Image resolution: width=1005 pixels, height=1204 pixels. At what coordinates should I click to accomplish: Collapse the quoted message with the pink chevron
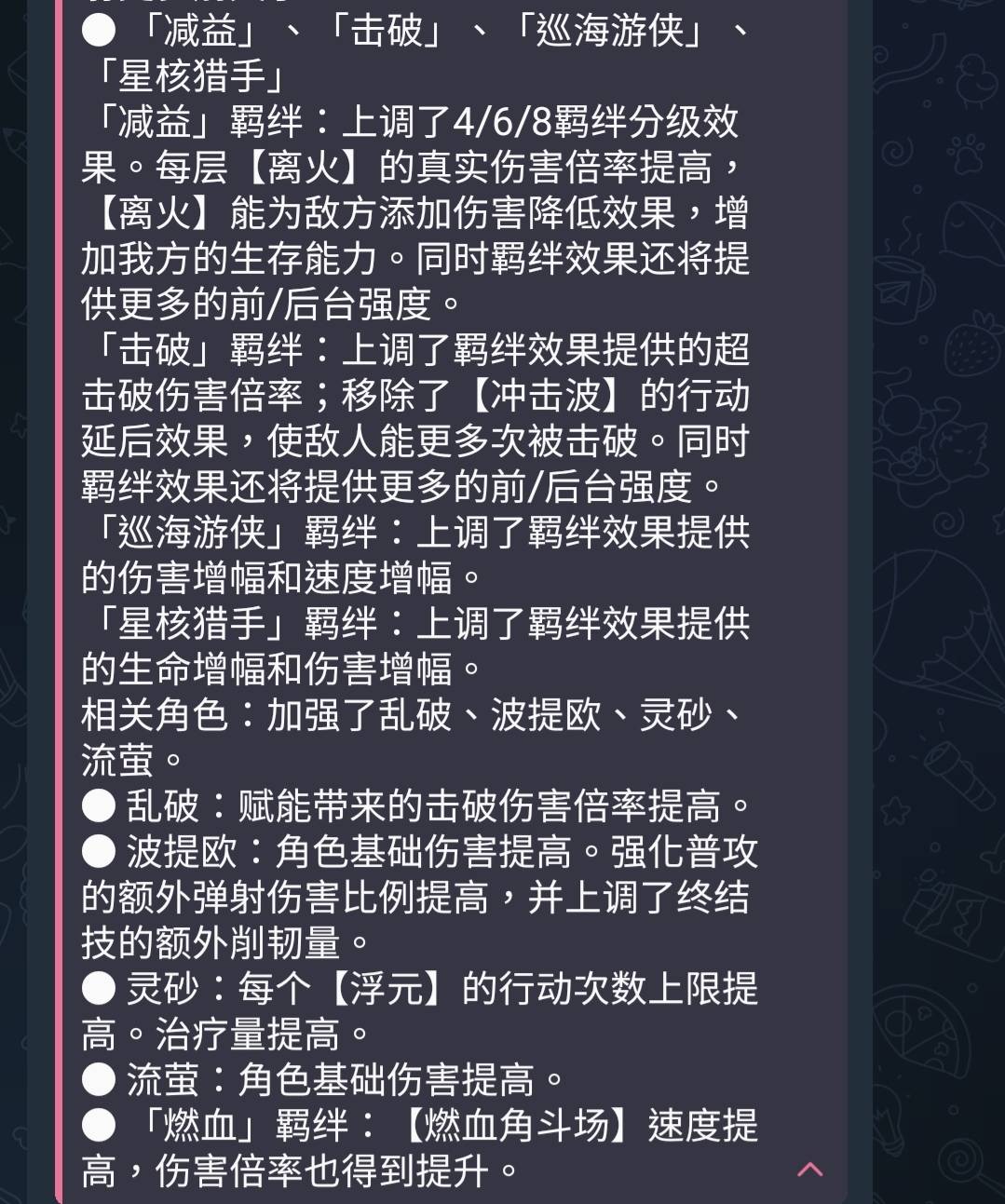tap(809, 1169)
